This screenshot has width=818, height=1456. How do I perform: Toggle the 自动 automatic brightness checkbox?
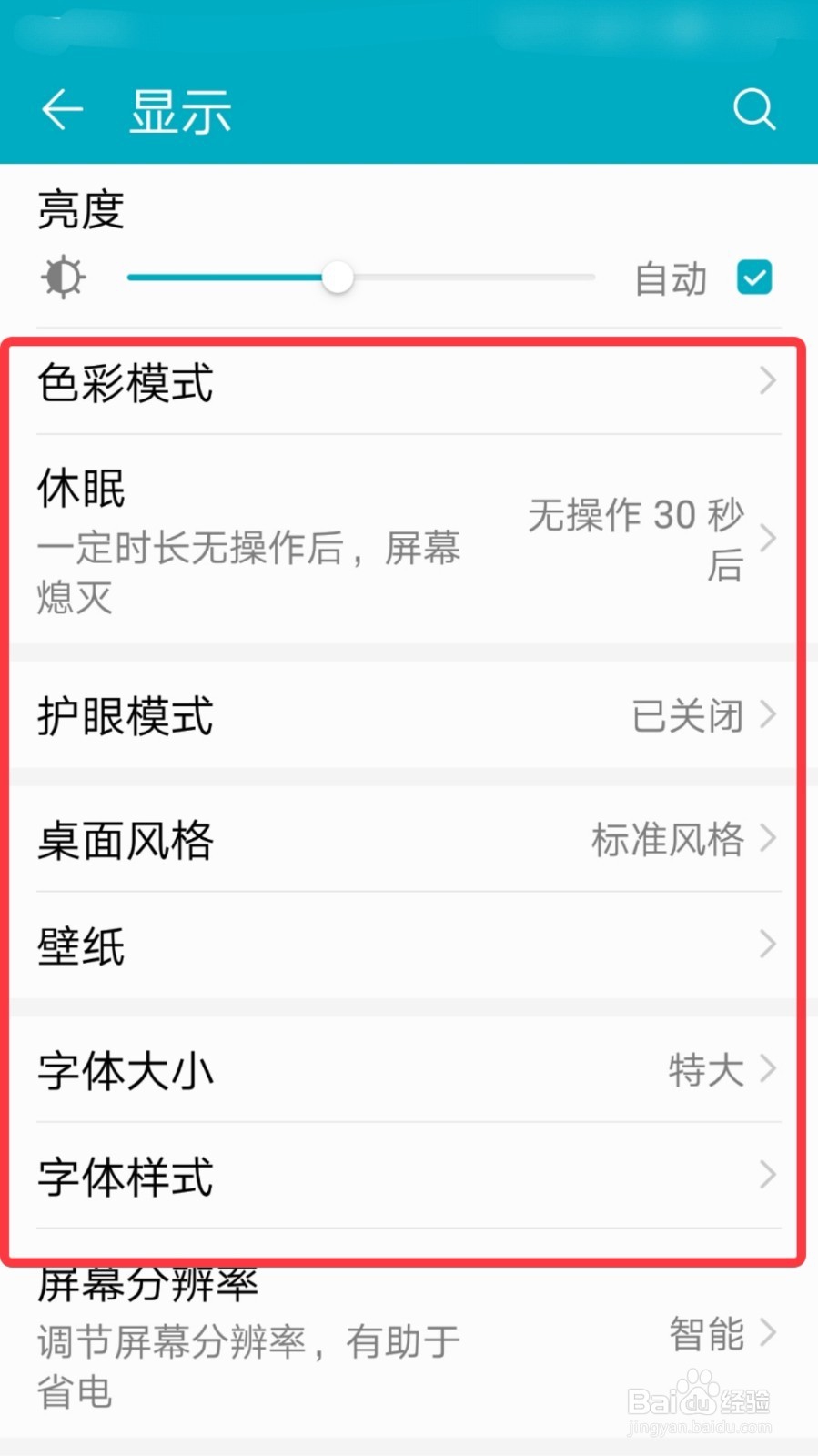(753, 278)
